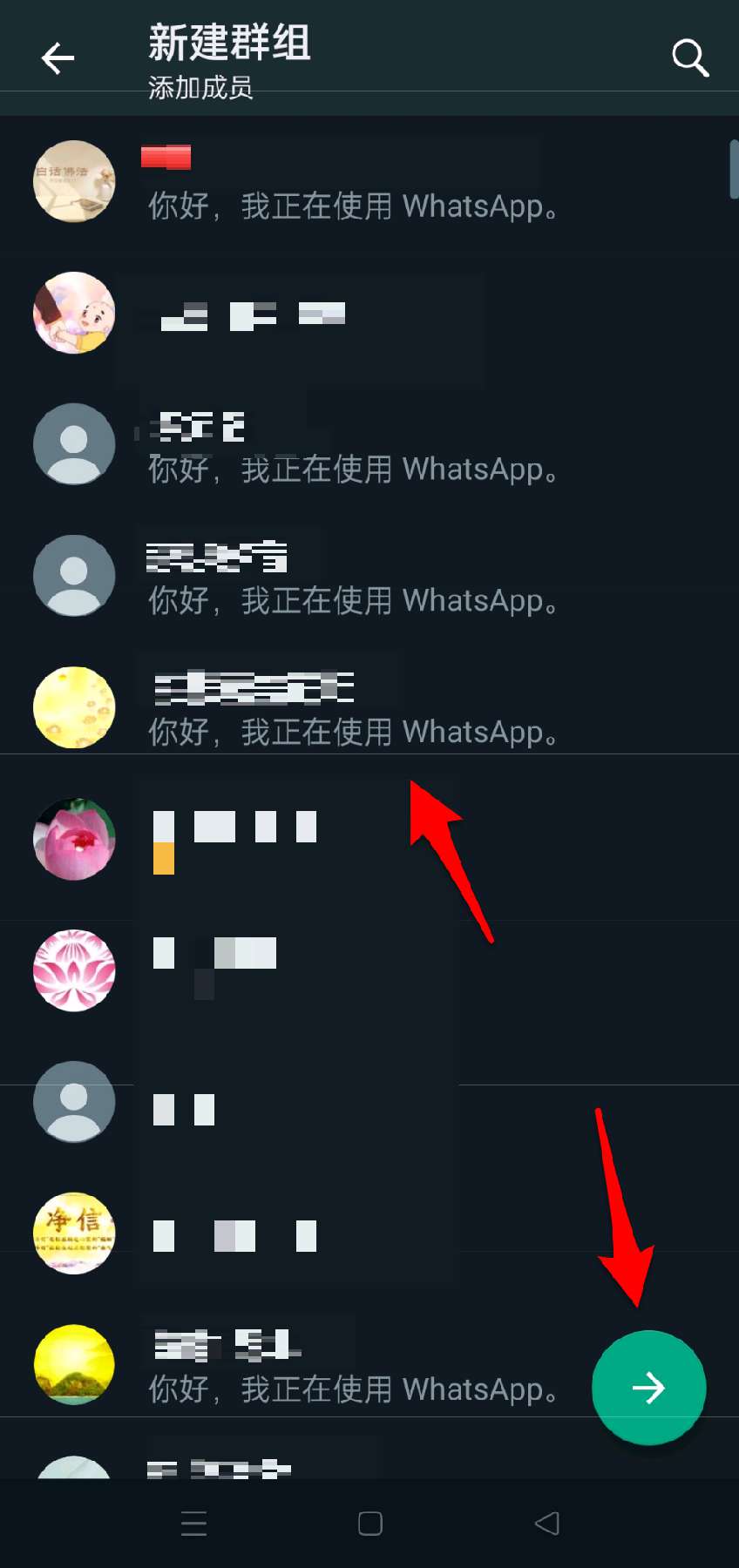Tap the green next arrow button
Viewport: 739px width, 1568px height.
(x=648, y=1387)
